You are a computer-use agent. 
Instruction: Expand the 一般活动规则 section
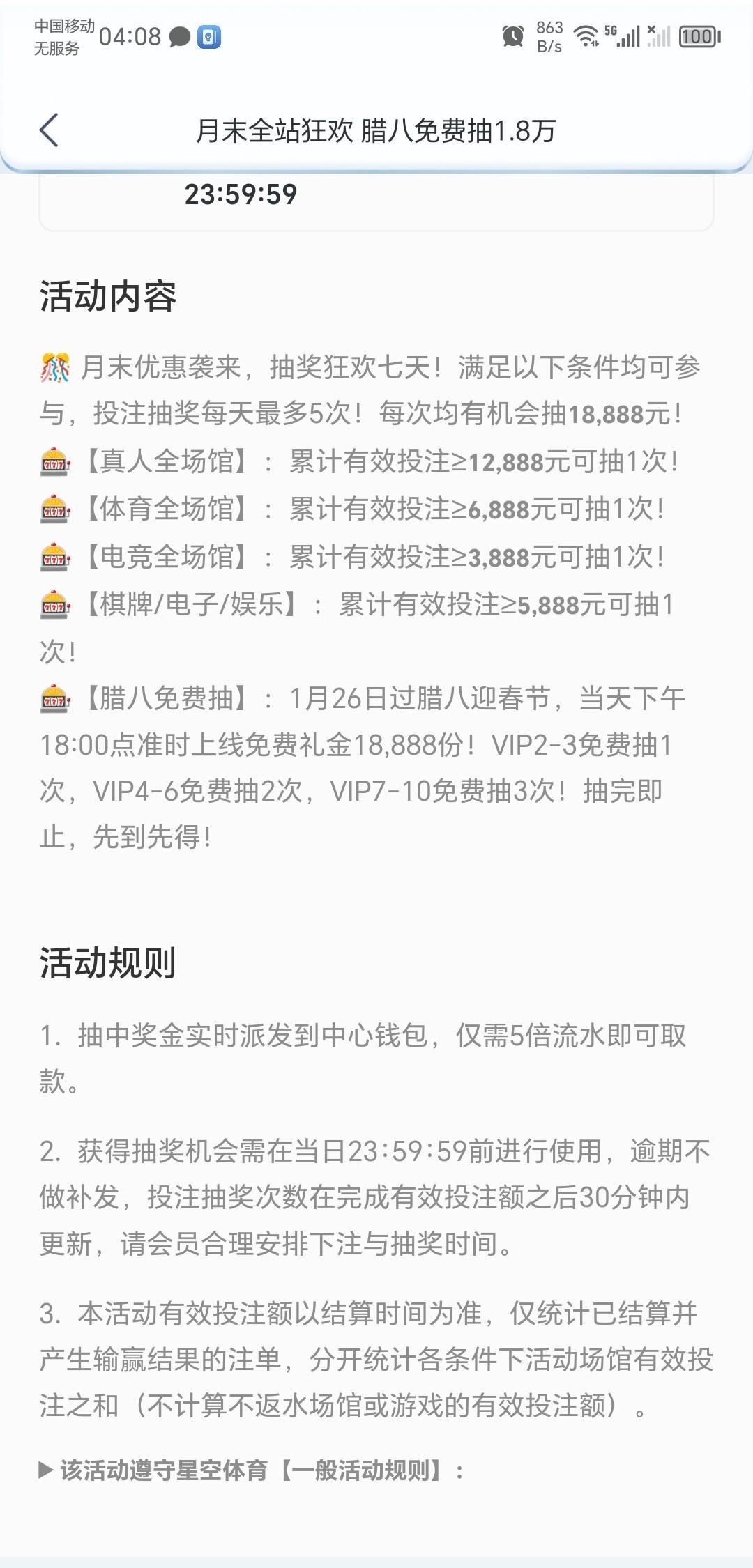pyautogui.click(x=251, y=1470)
